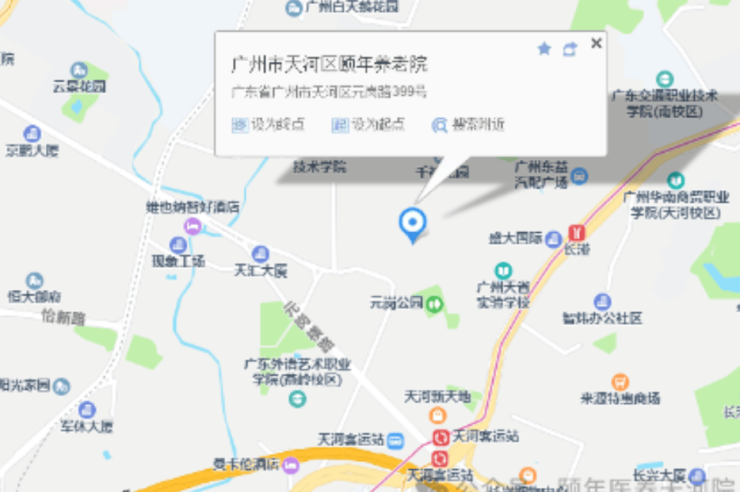The width and height of the screenshot is (740, 492).
Task: Tap the blue location marker pin
Action: [x=411, y=224]
